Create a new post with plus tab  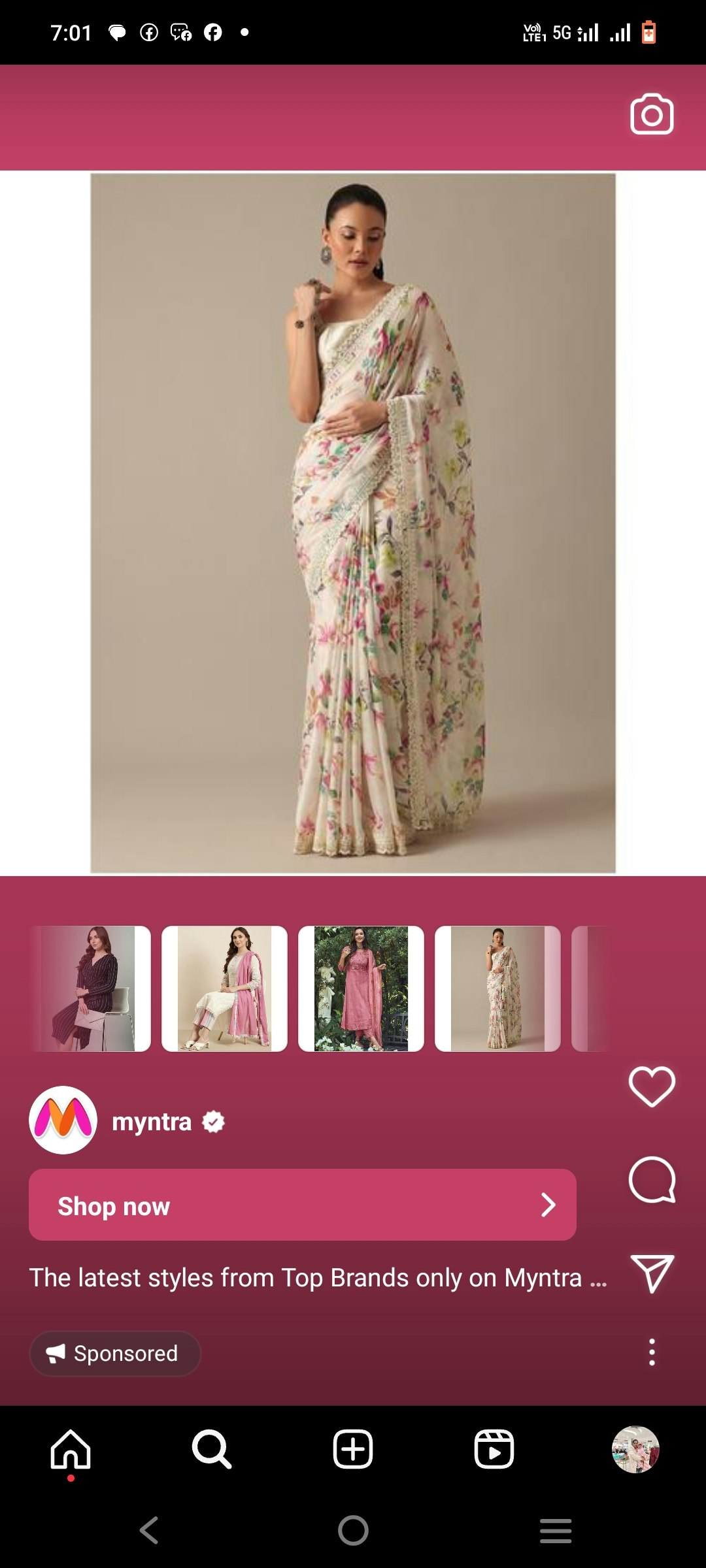click(x=353, y=1449)
